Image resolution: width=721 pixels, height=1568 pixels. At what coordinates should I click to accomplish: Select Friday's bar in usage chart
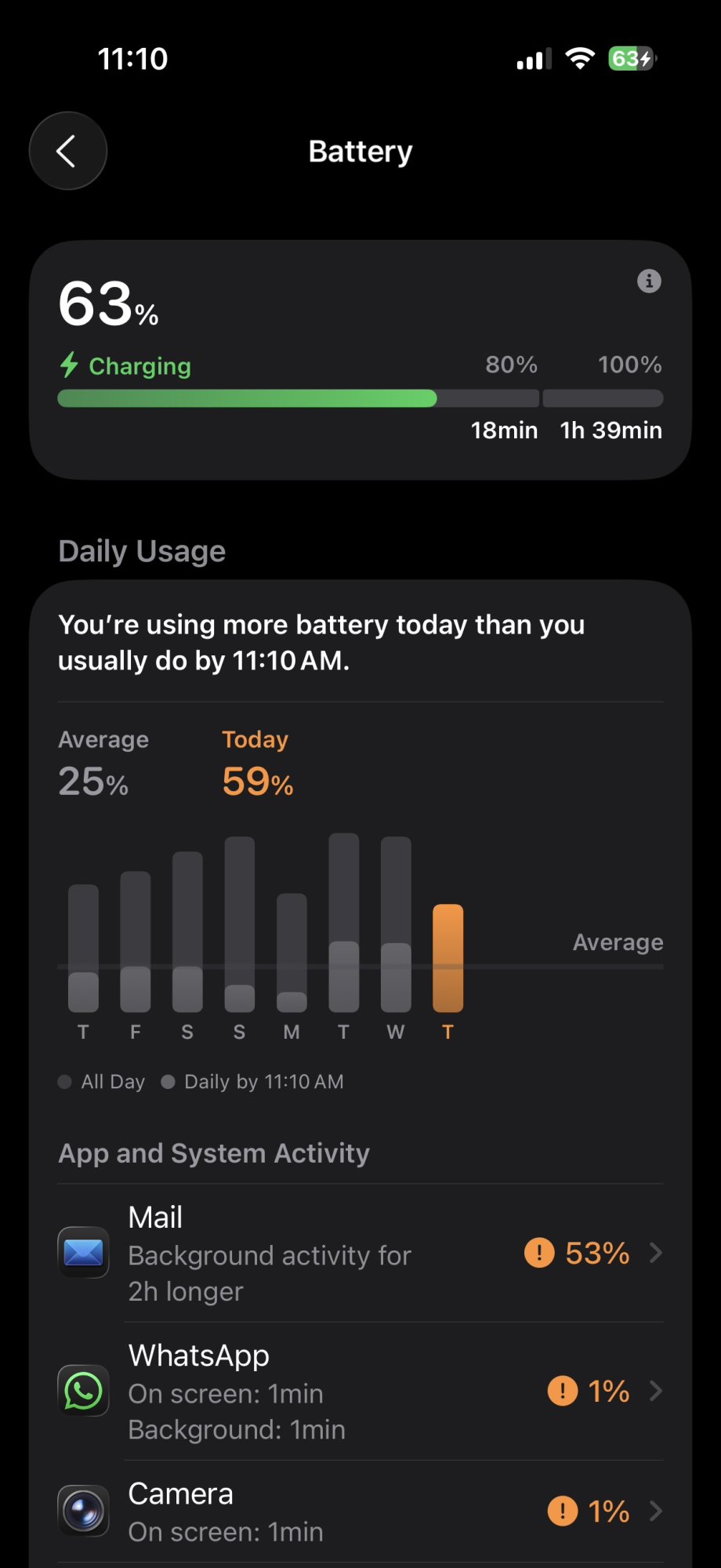pos(136,941)
